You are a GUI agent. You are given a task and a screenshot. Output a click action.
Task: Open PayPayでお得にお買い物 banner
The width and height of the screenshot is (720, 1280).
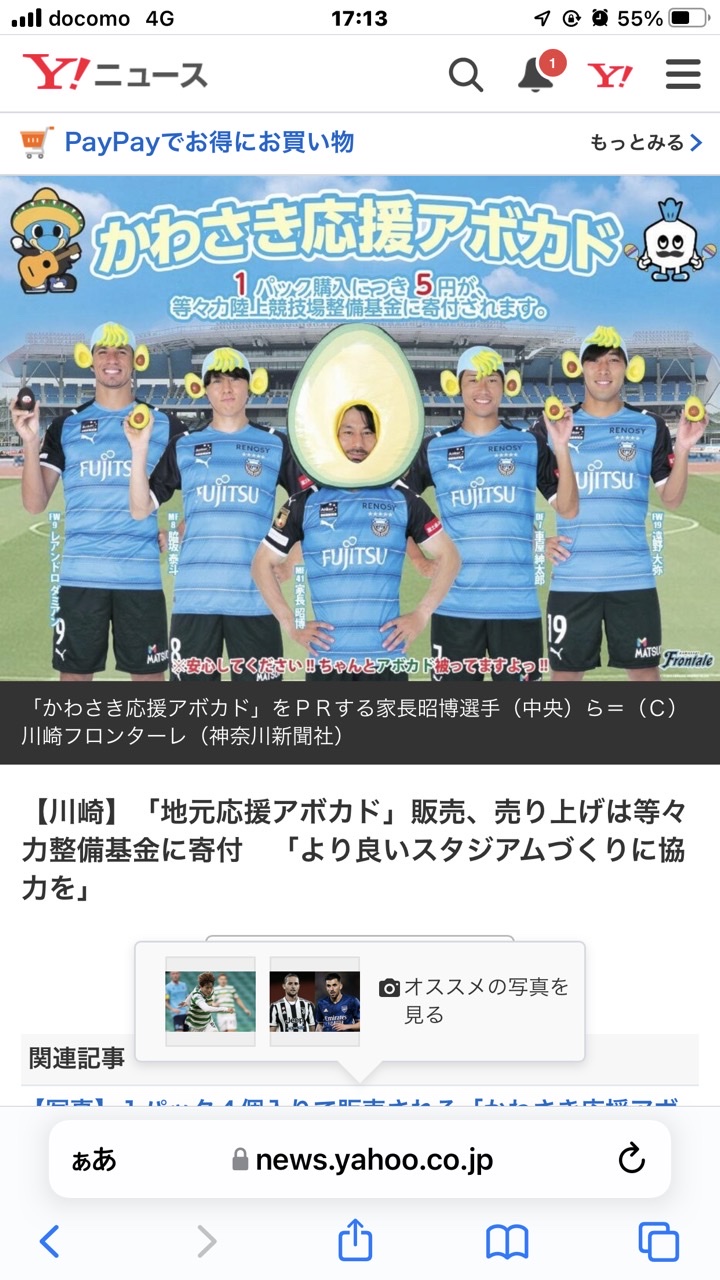pos(208,142)
